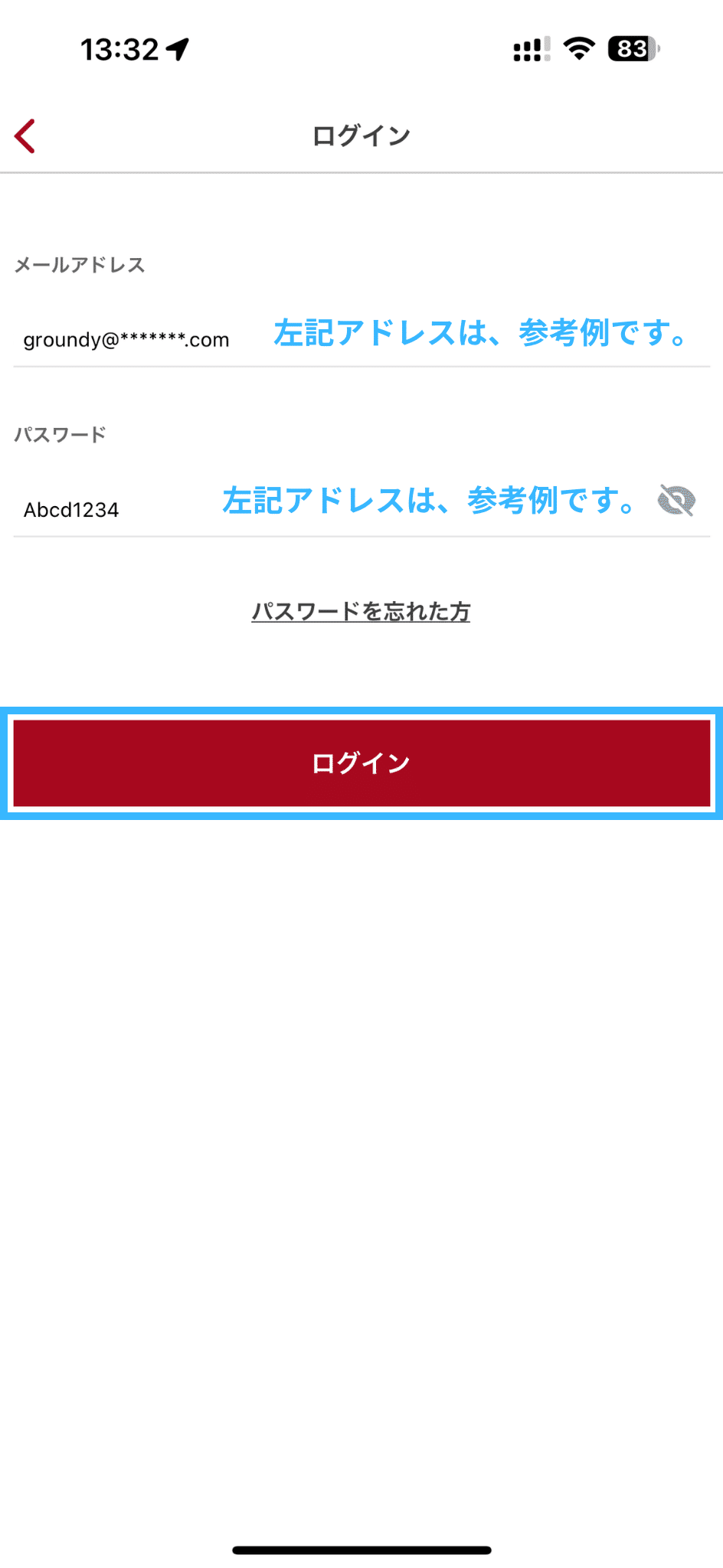This screenshot has width=723, height=1568.
Task: Tap the highlighted login button area
Action: (361, 762)
